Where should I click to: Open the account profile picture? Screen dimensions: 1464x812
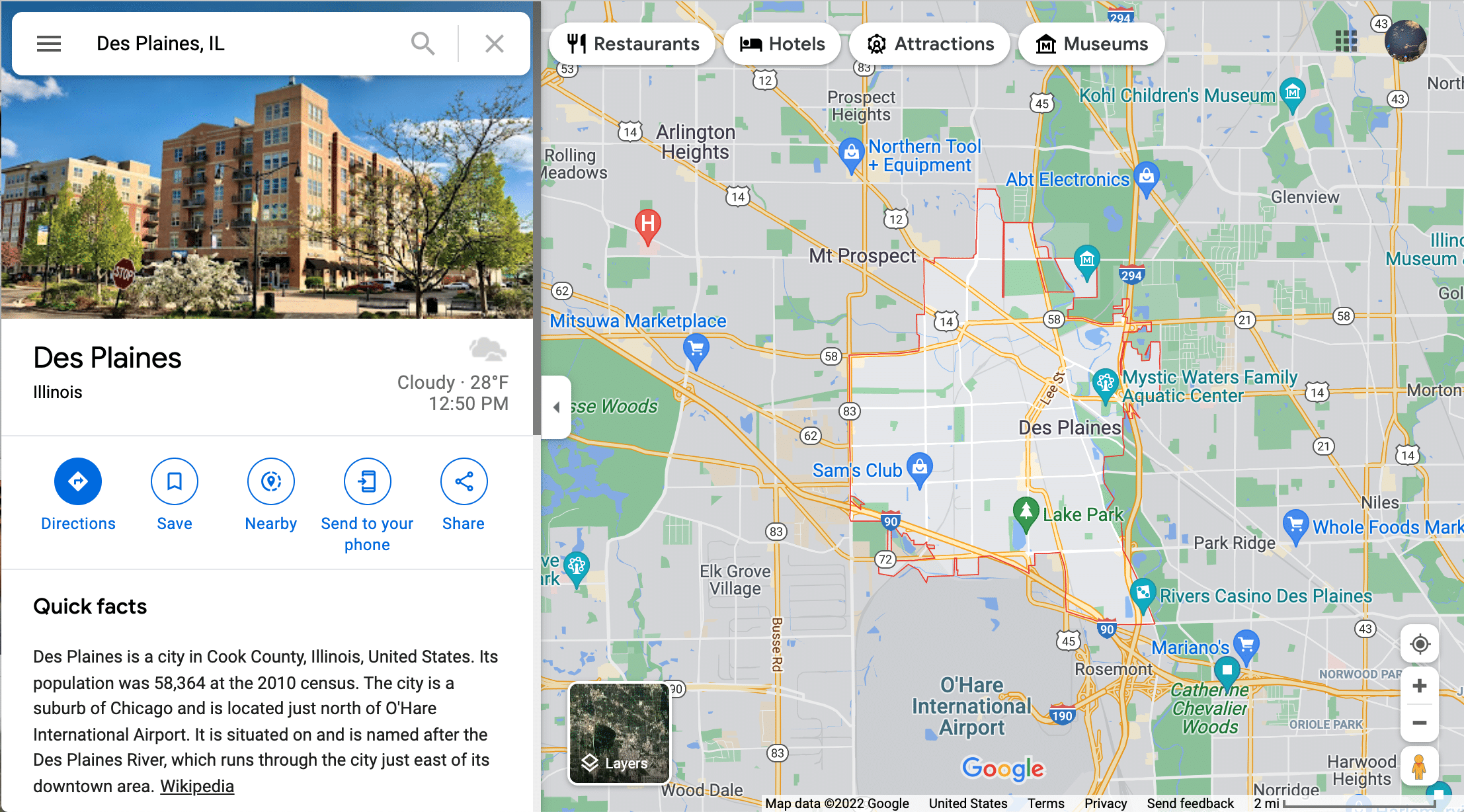click(1405, 41)
